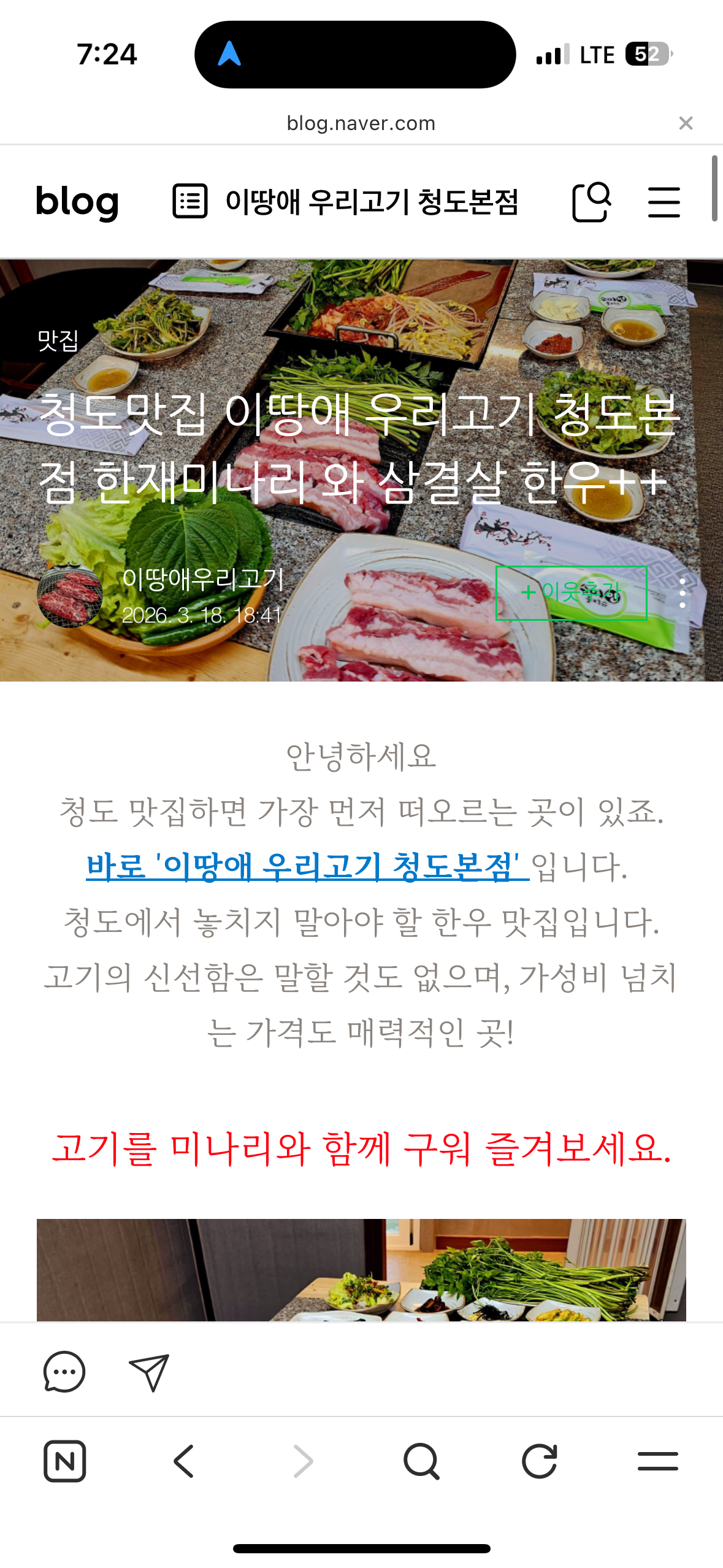Viewport: 723px width, 1568px height.
Task: Open the '이땅애 우리고기 청도본점' underlined link
Action: point(307,866)
